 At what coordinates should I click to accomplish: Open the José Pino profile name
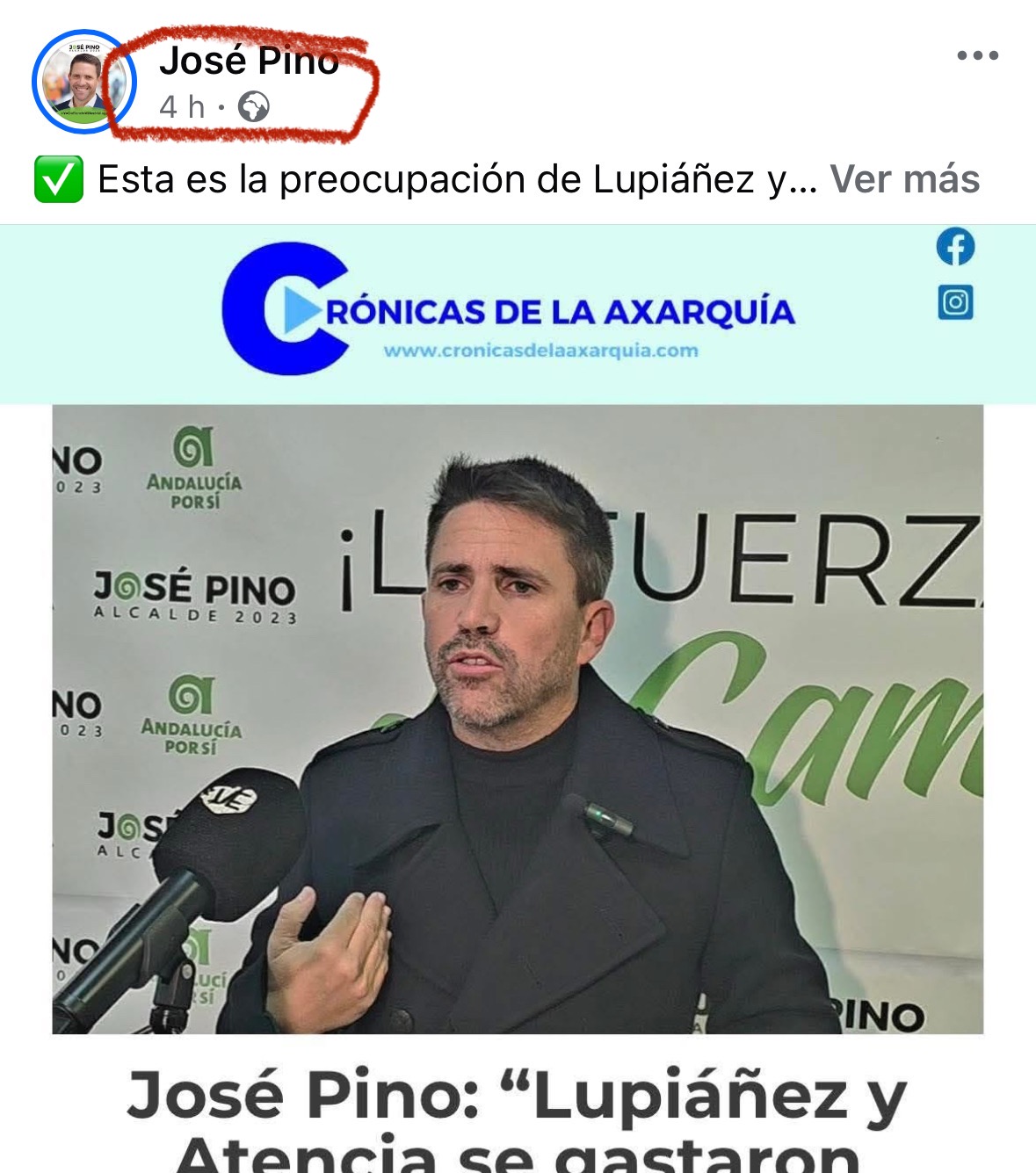(249, 61)
